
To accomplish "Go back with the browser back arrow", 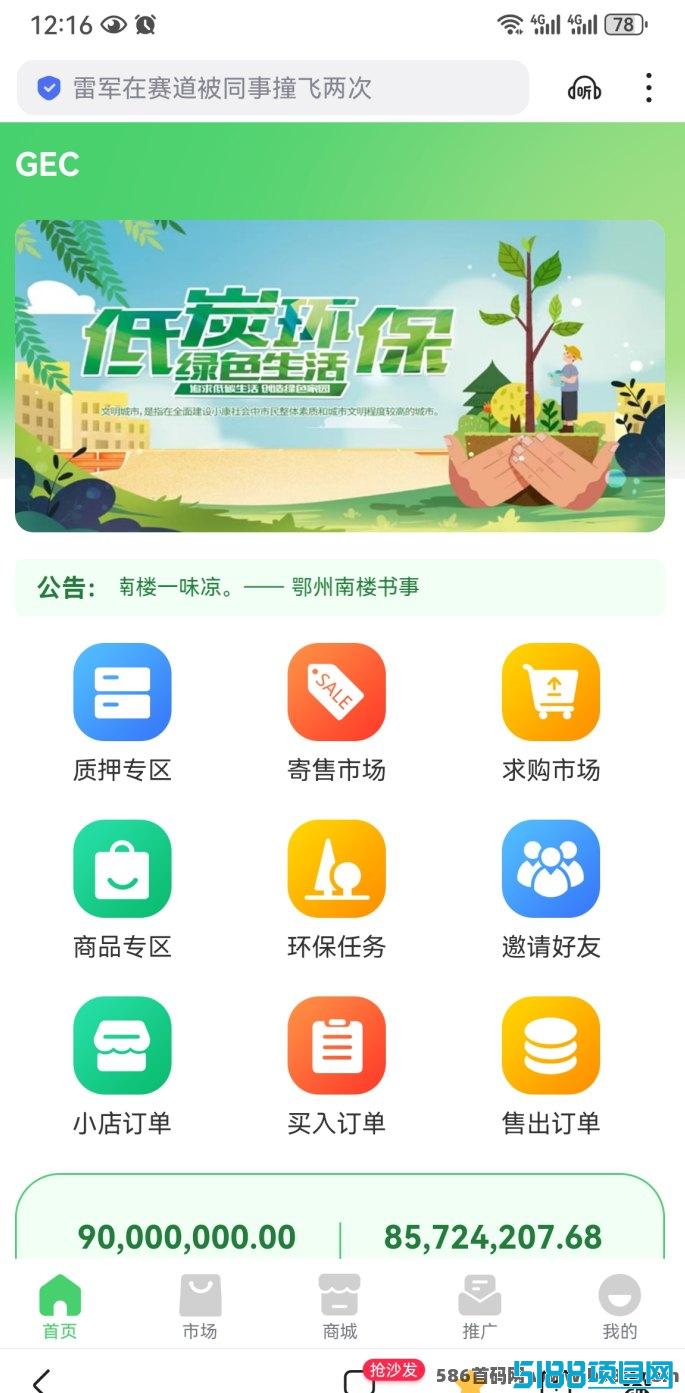I will point(41,1380).
